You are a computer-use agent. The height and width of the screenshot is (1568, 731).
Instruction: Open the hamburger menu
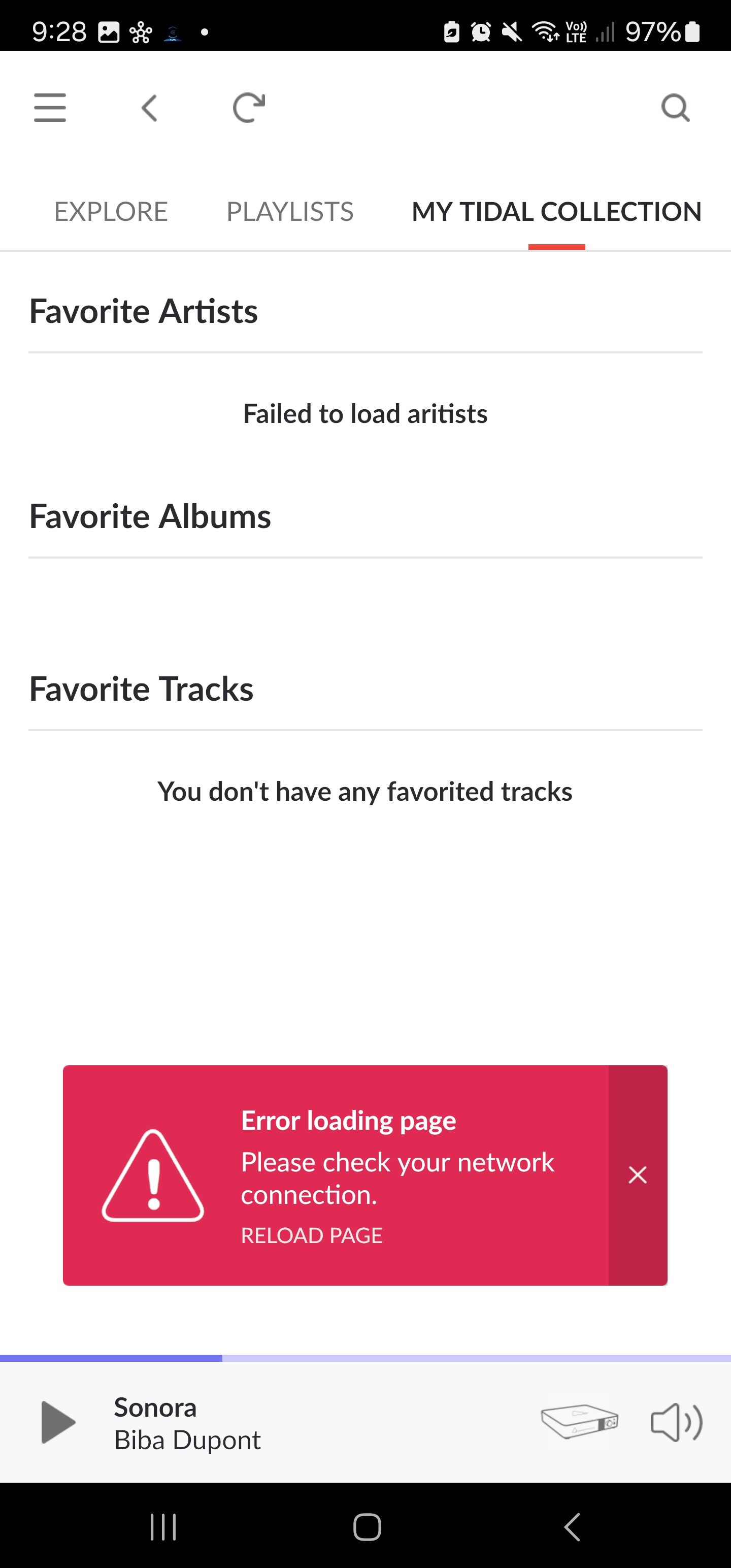pos(50,108)
